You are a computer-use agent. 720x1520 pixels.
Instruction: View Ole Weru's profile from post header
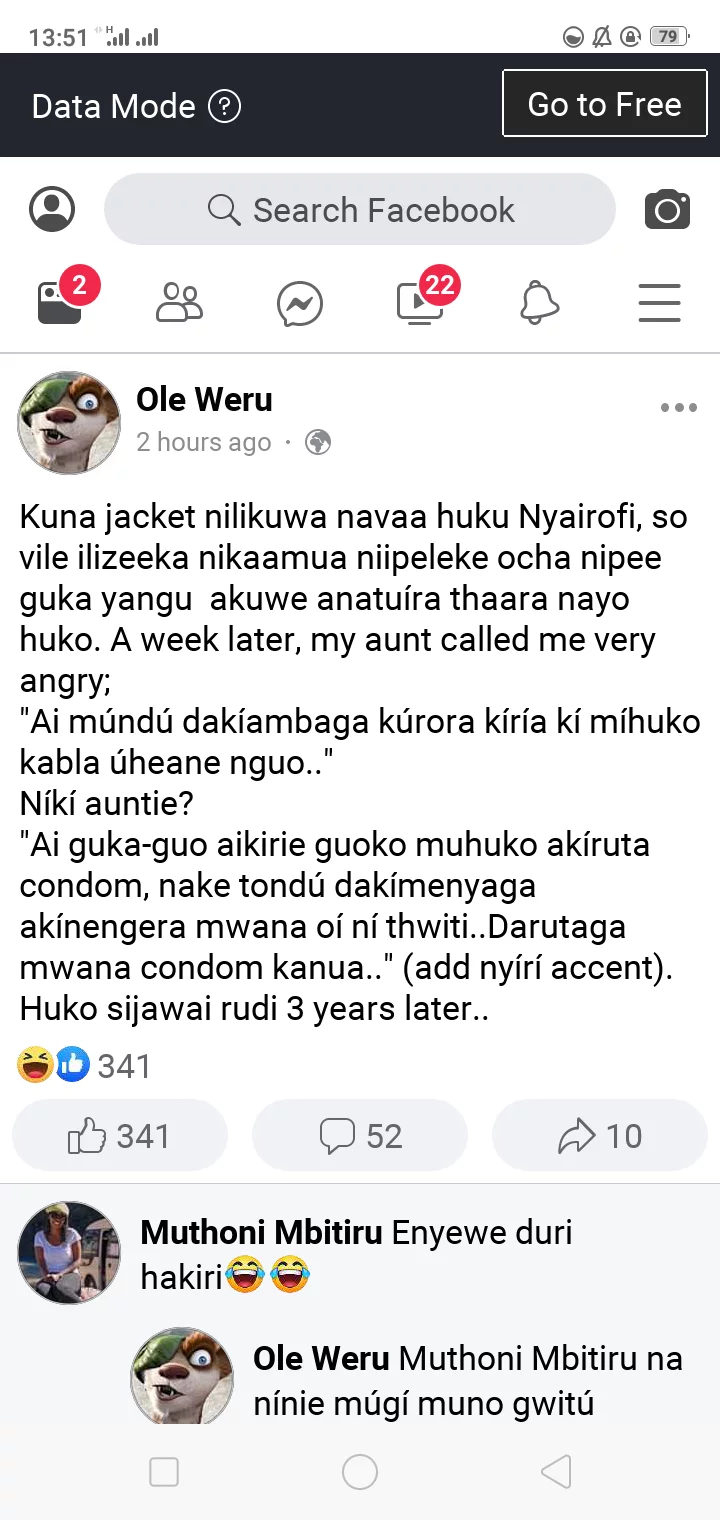[204, 400]
